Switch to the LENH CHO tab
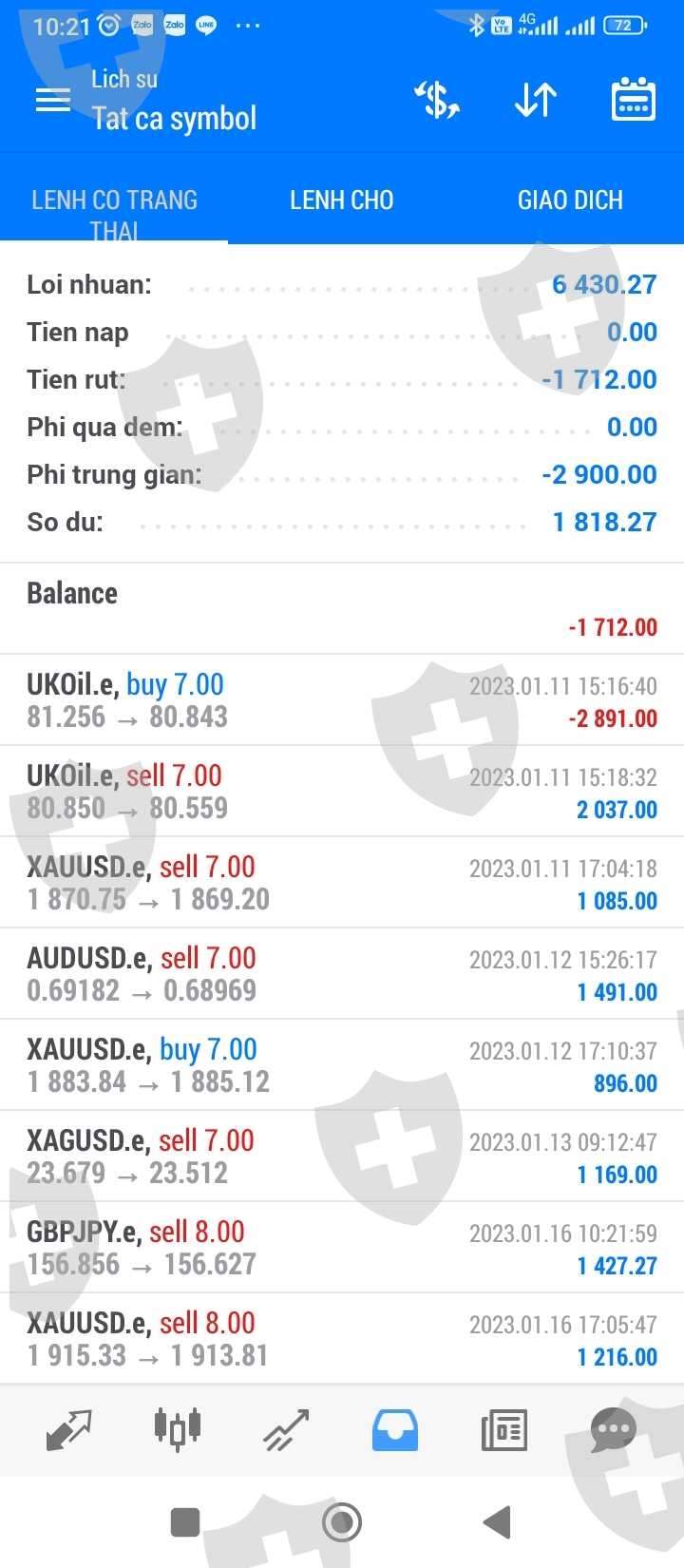The image size is (684, 1568). pyautogui.click(x=342, y=201)
